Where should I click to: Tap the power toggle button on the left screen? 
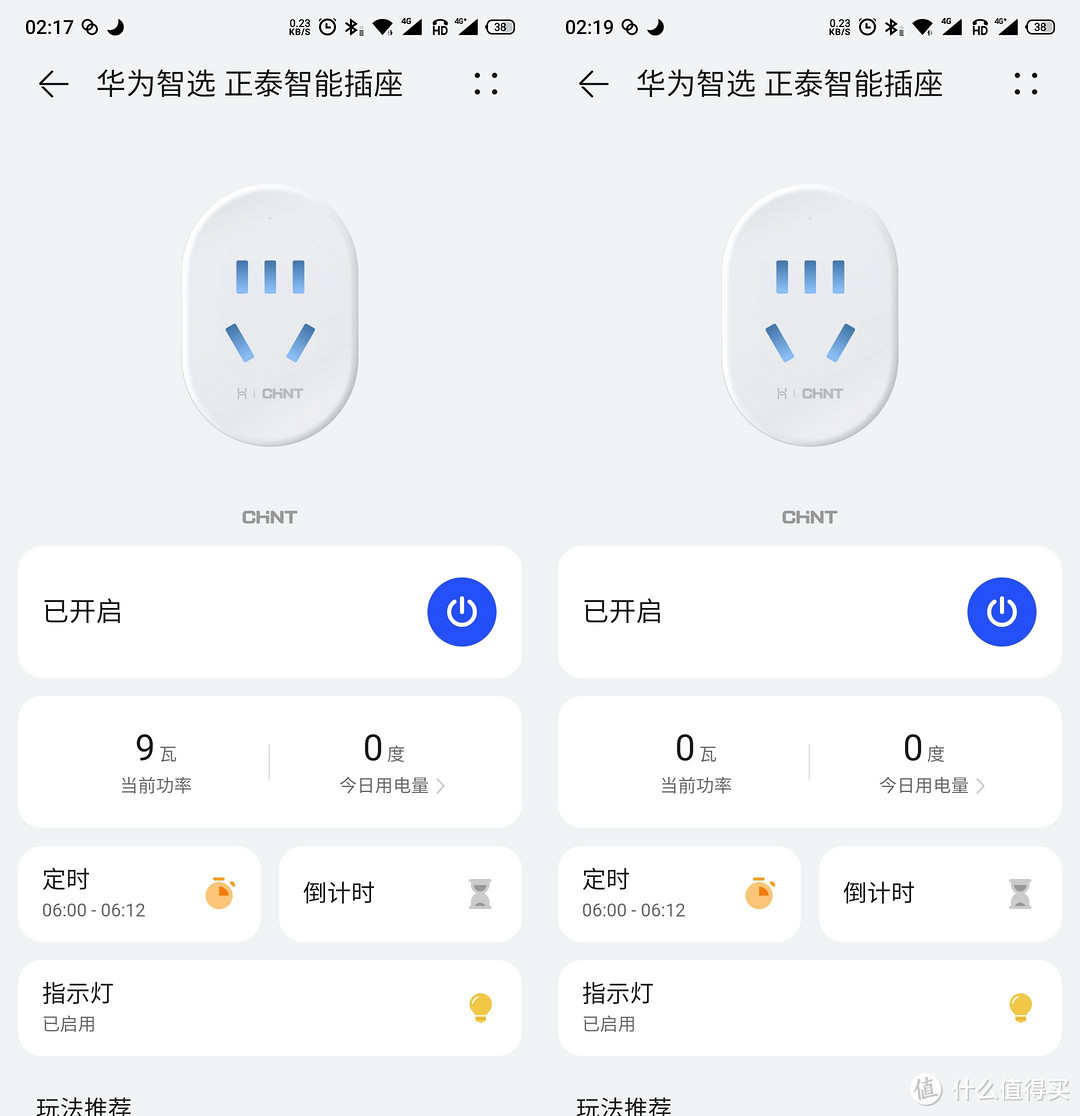point(462,612)
